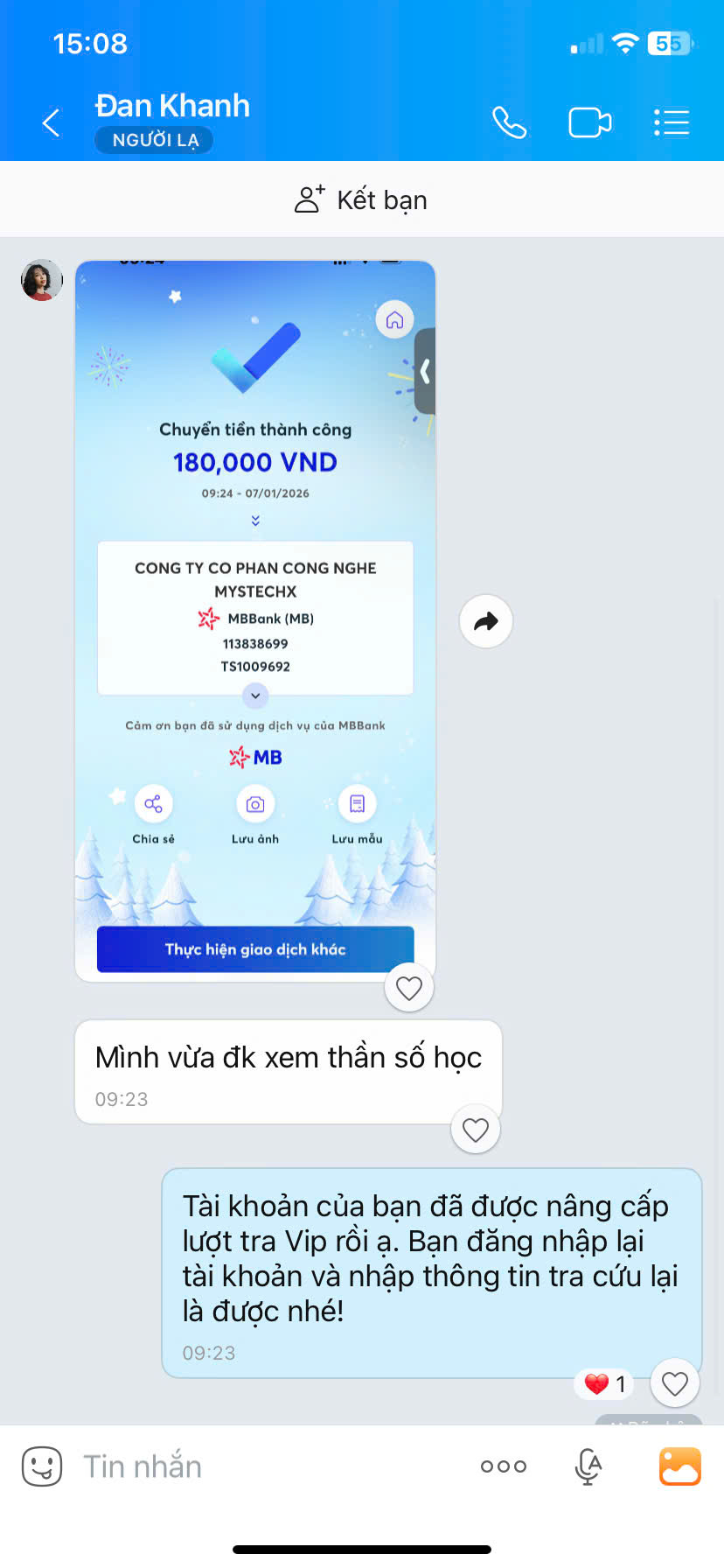Open the sticker and emoji picker
Screen dimensions: 724x1568
coord(42,1466)
